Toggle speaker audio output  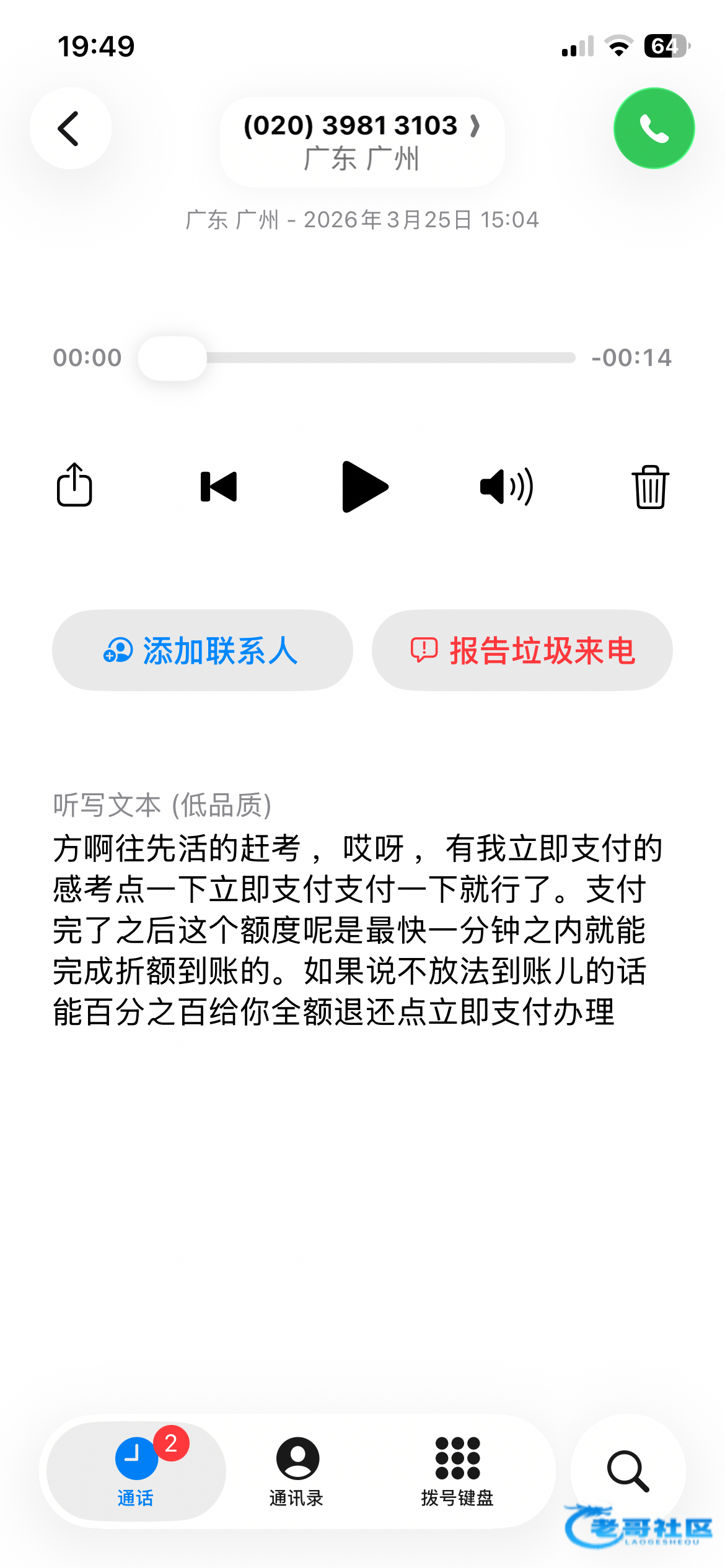tap(507, 486)
